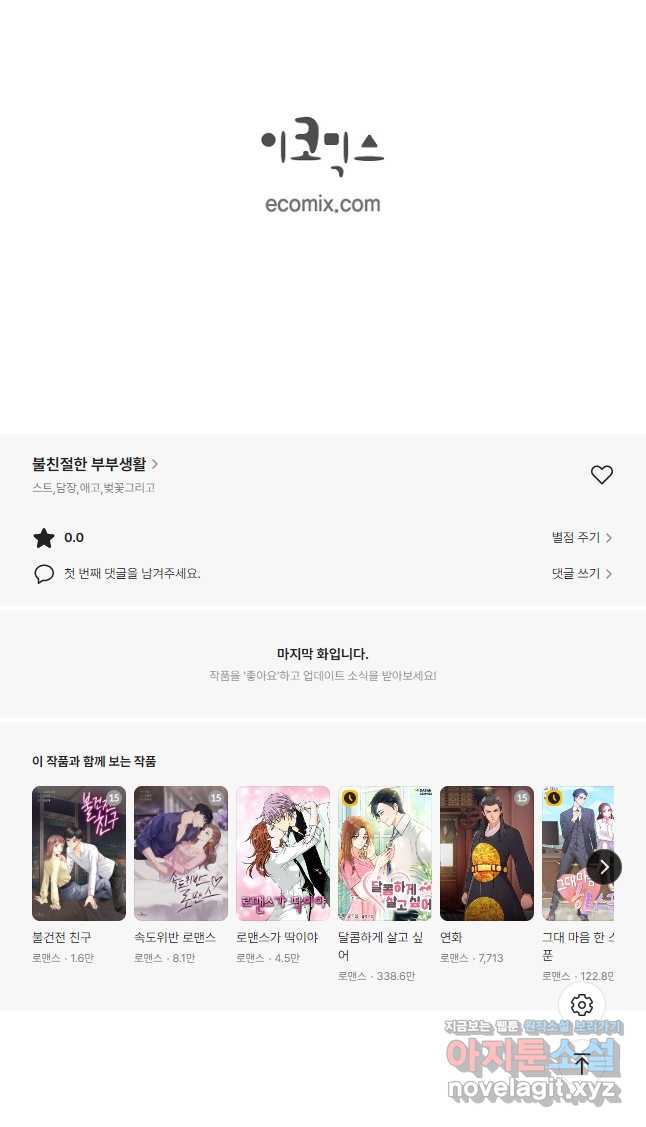Open the 속도위반 로맨스 webtoon card

click(181, 853)
